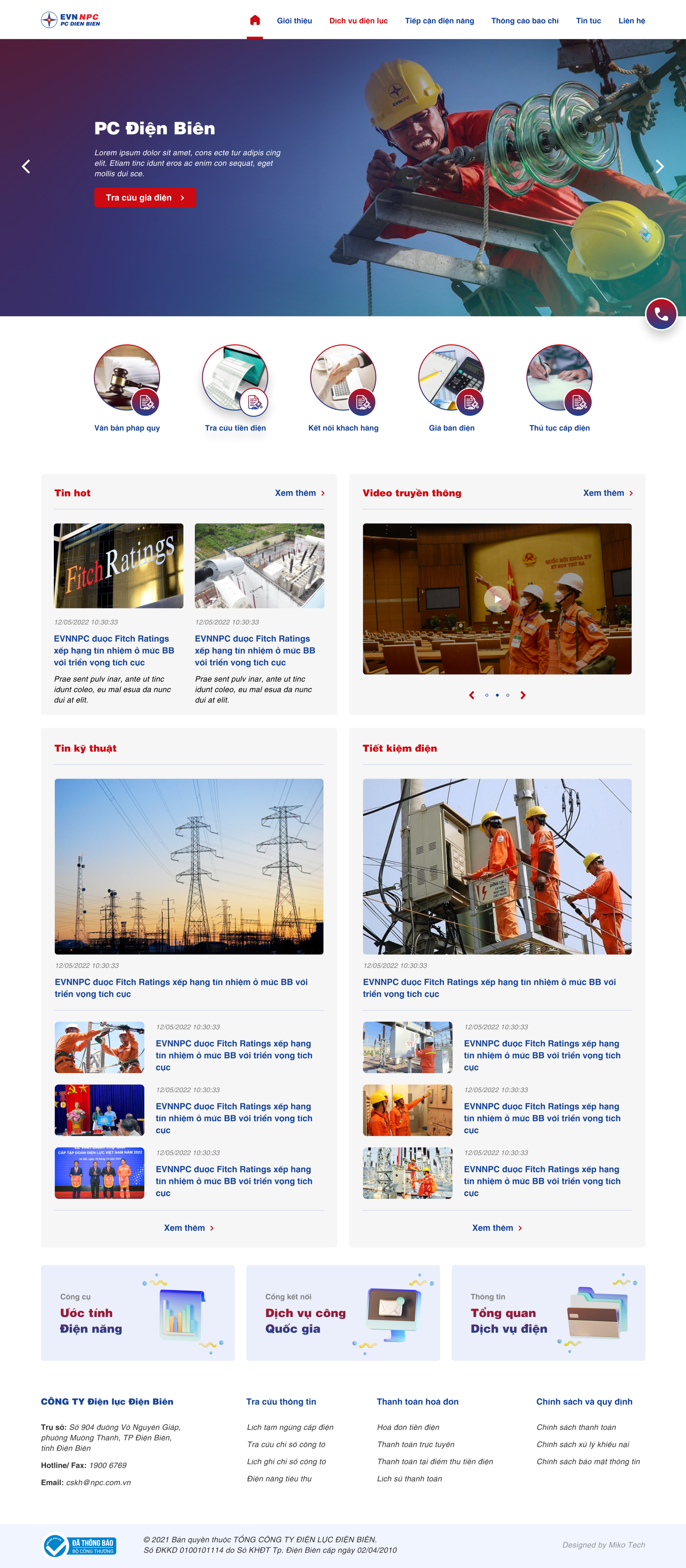View more Tin kỹ thuật articles
Screen dimensions: 686x1568
[x=189, y=1228]
